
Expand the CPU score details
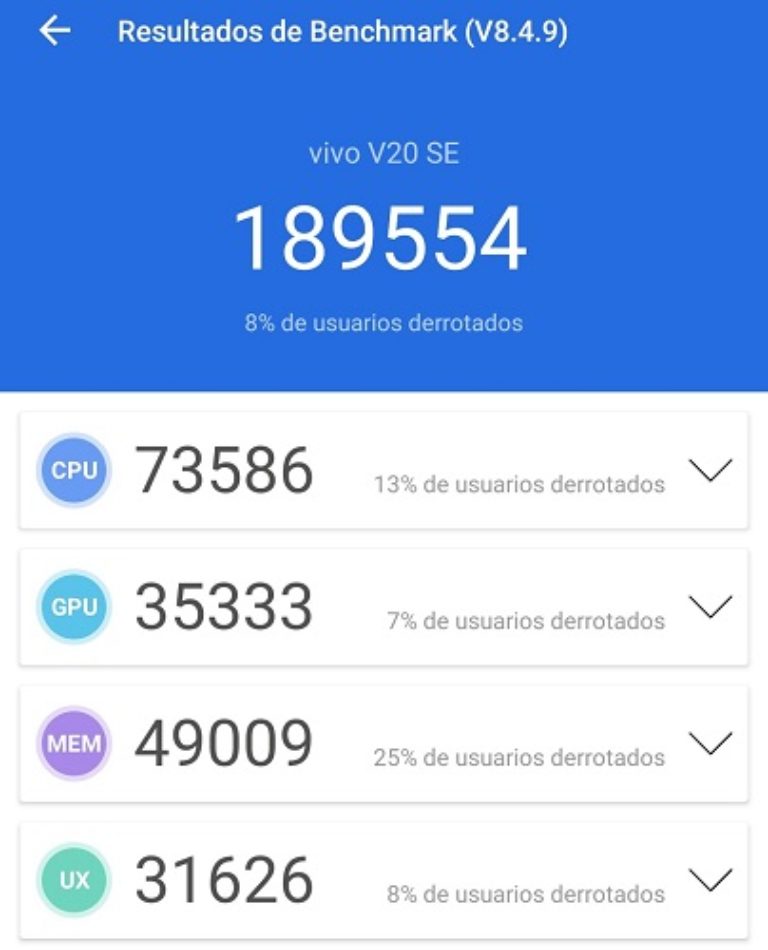click(x=710, y=470)
